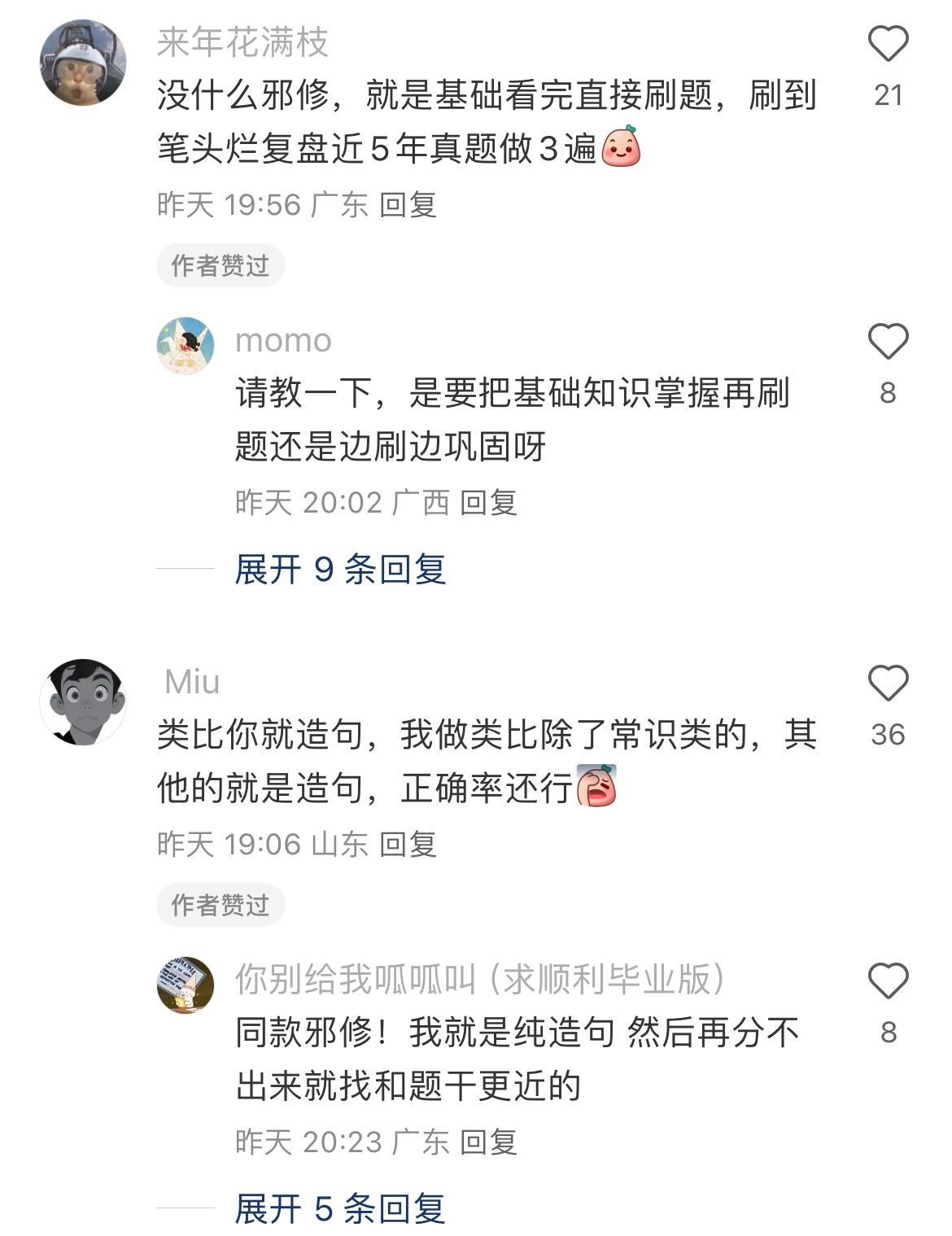Select the 作者赞过 badge under the first comment
The height and width of the screenshot is (1236, 952).
(x=218, y=265)
